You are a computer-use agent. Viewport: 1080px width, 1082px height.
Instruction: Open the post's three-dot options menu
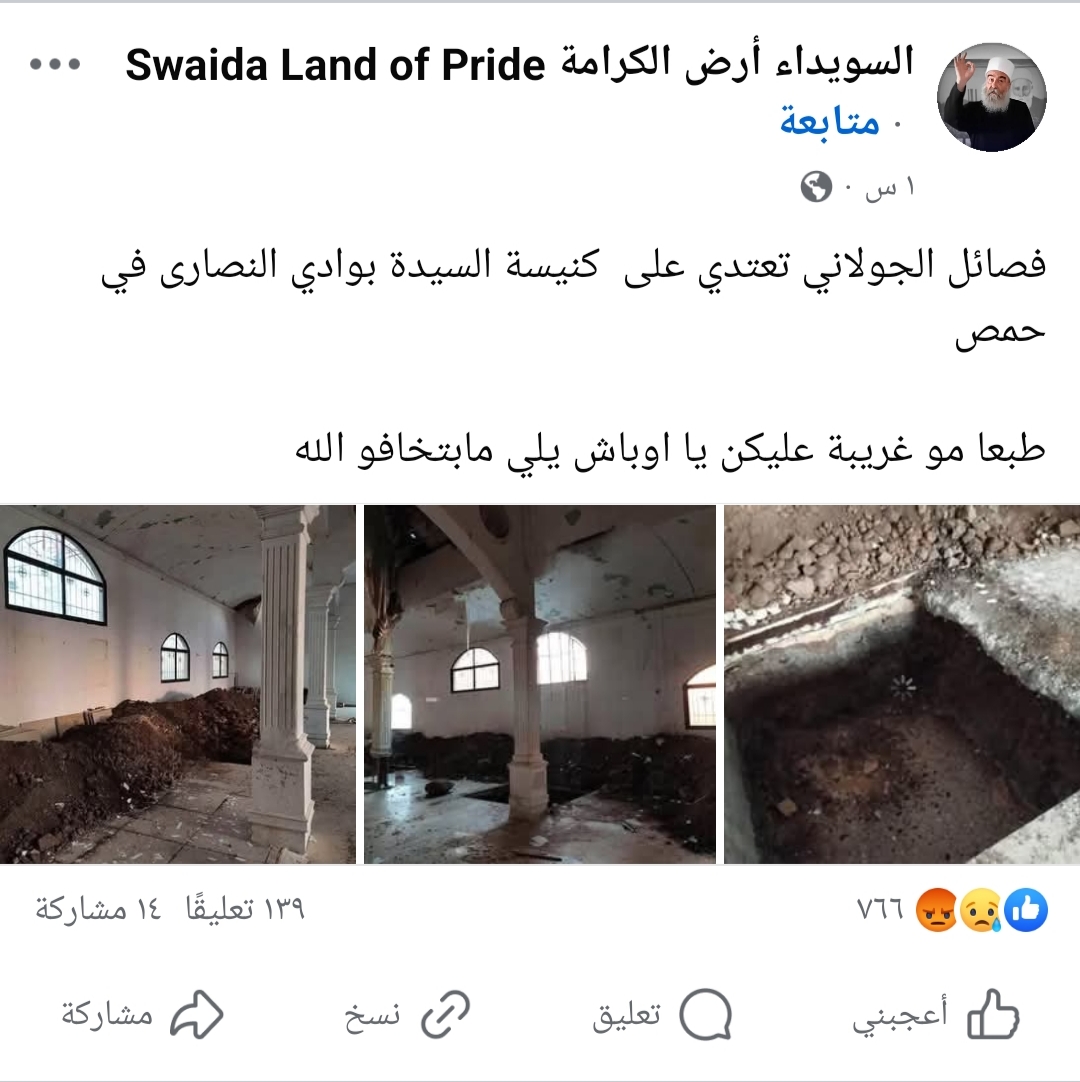click(54, 65)
